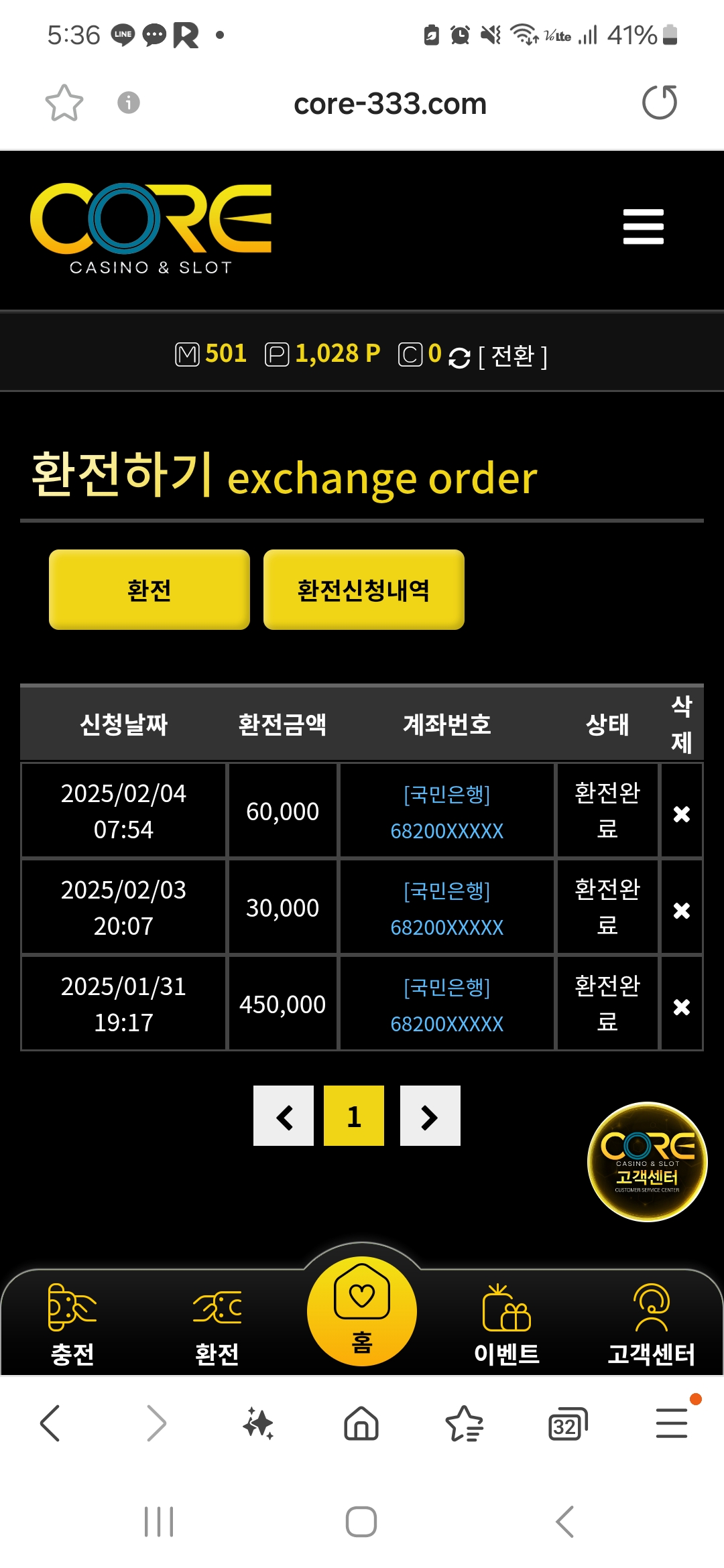This screenshot has height=1568, width=724.
Task: Switch to the 환전 bottom tab
Action: point(217,1325)
